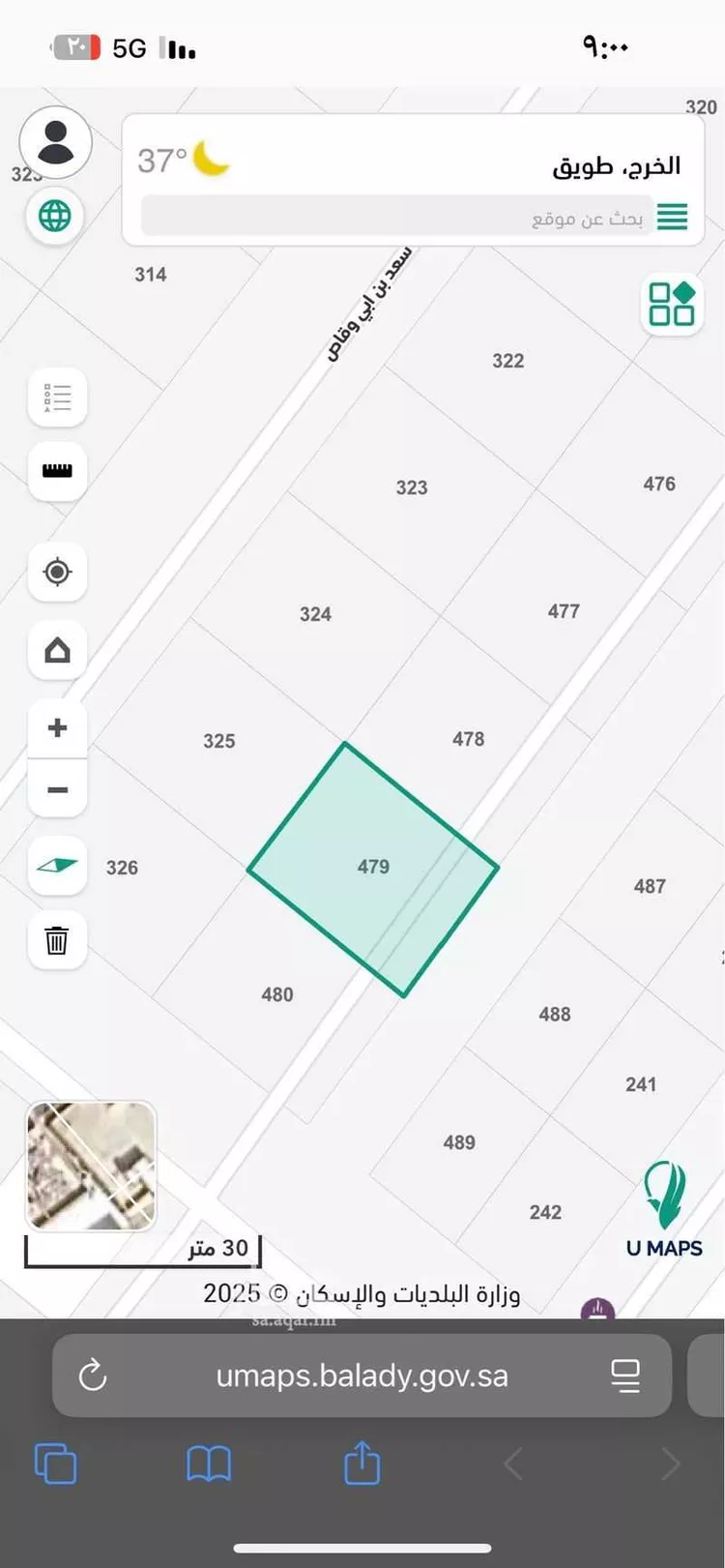Zoom out with the minus button

(57, 790)
